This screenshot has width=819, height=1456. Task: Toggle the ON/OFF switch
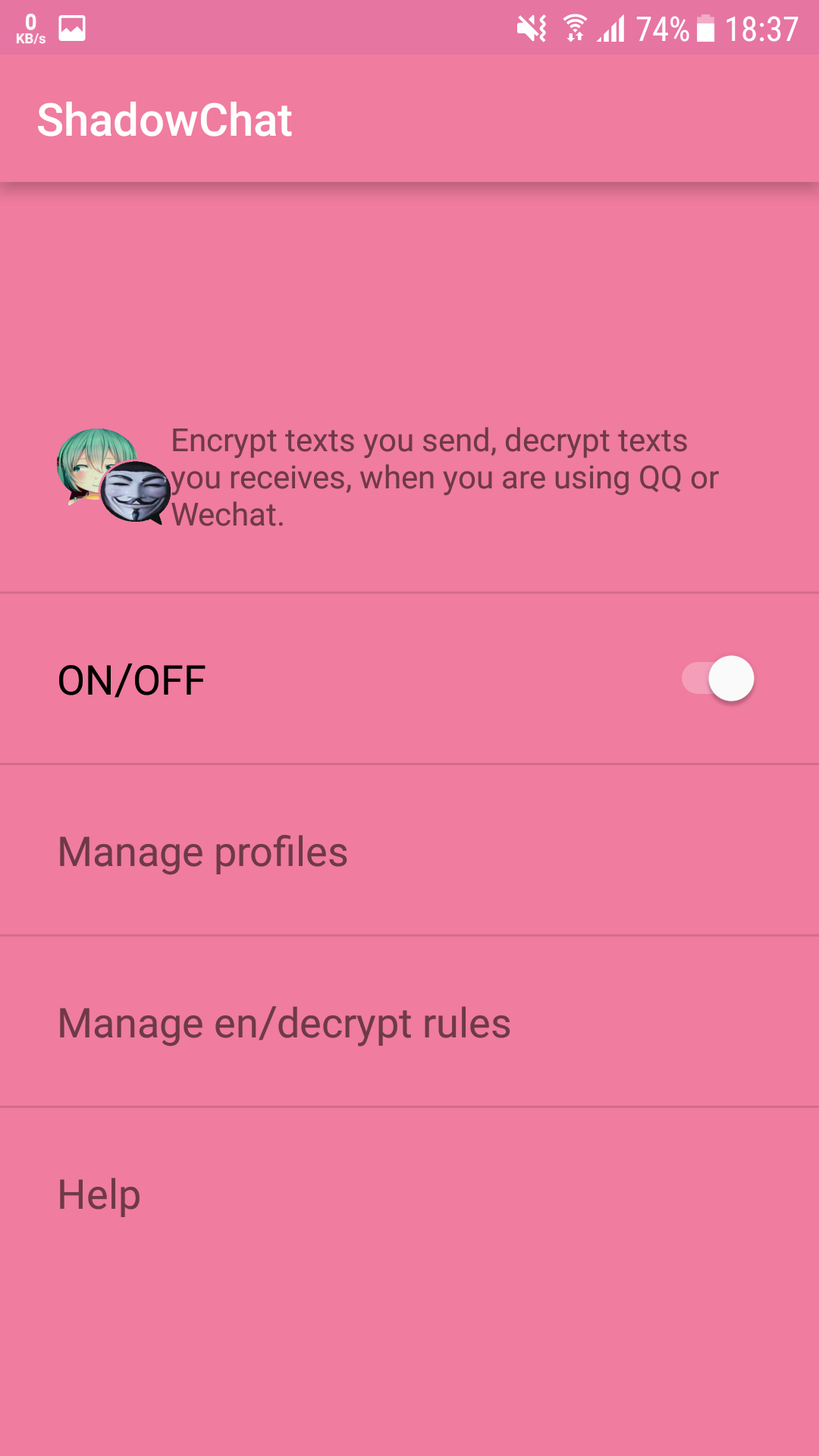(717, 679)
